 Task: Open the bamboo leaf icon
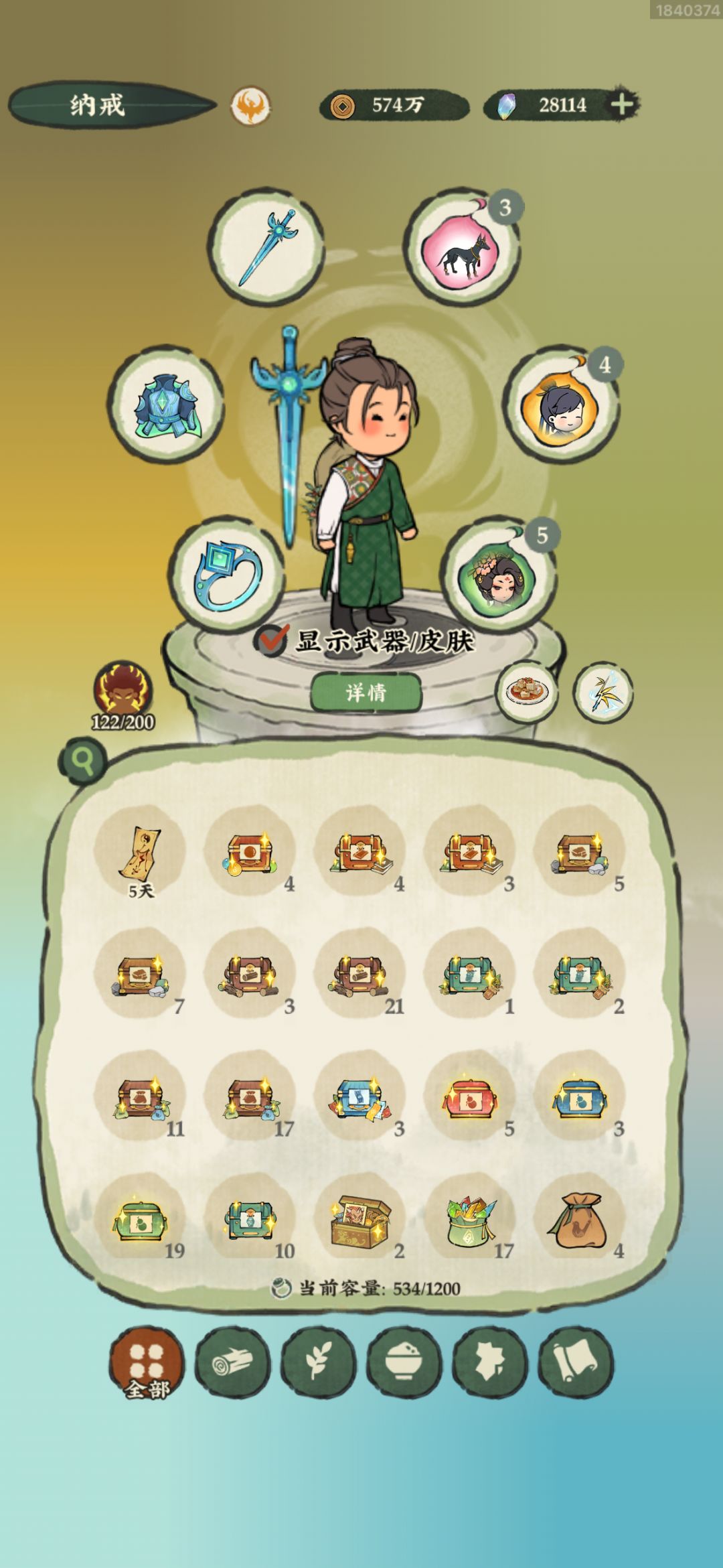(603, 691)
